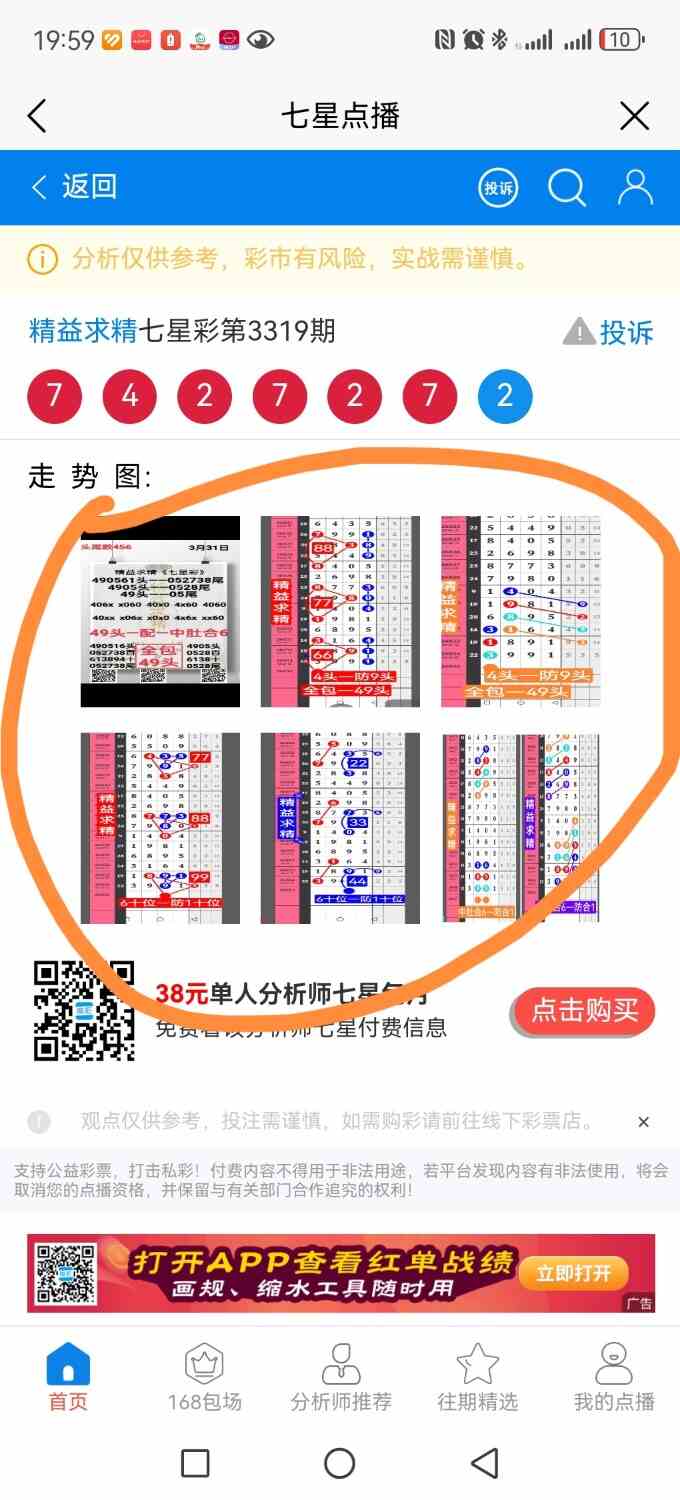Switch to the 分析师推荐 tab
The height and width of the screenshot is (1500, 680).
tap(341, 1379)
